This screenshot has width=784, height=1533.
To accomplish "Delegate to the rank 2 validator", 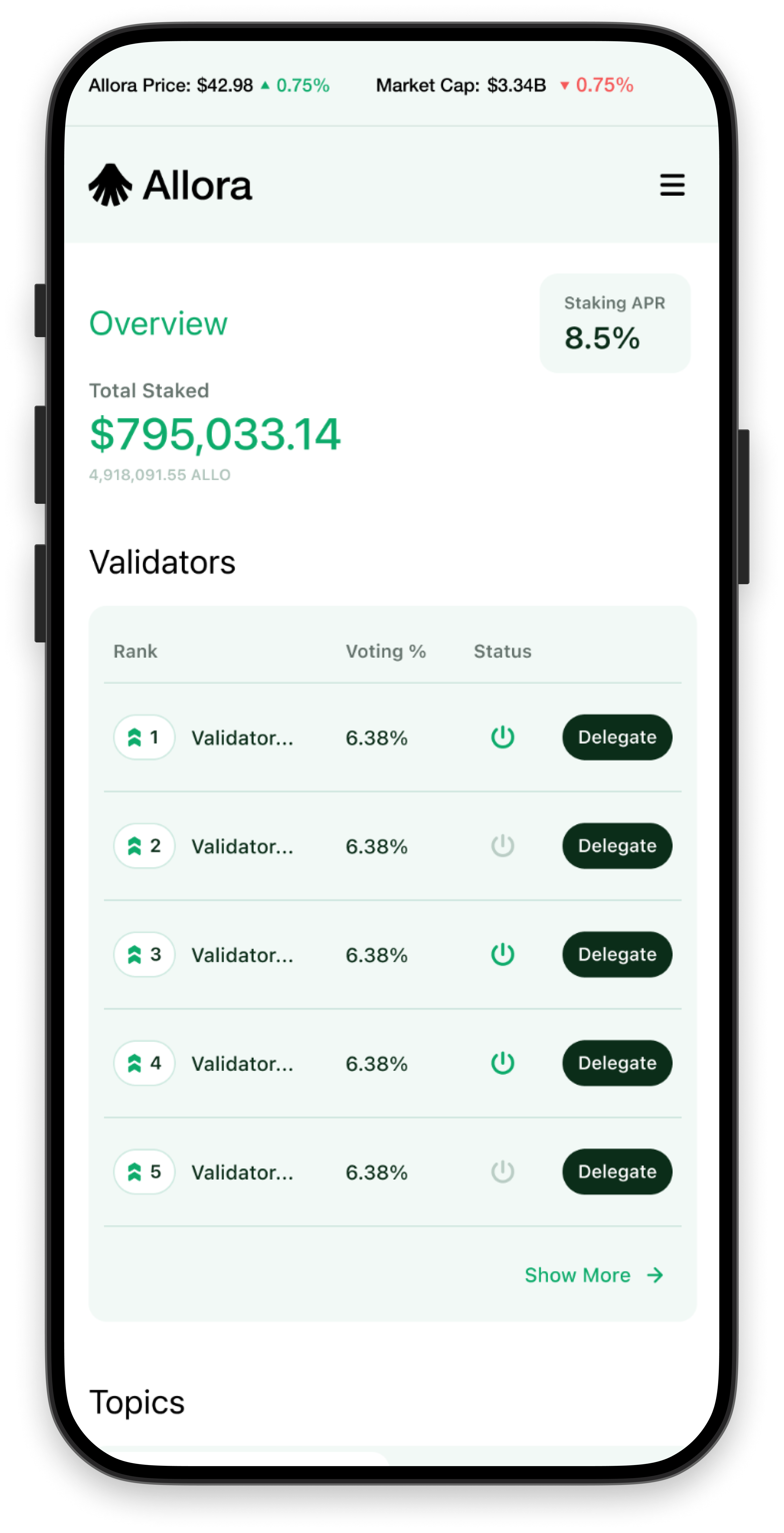I will point(617,846).
